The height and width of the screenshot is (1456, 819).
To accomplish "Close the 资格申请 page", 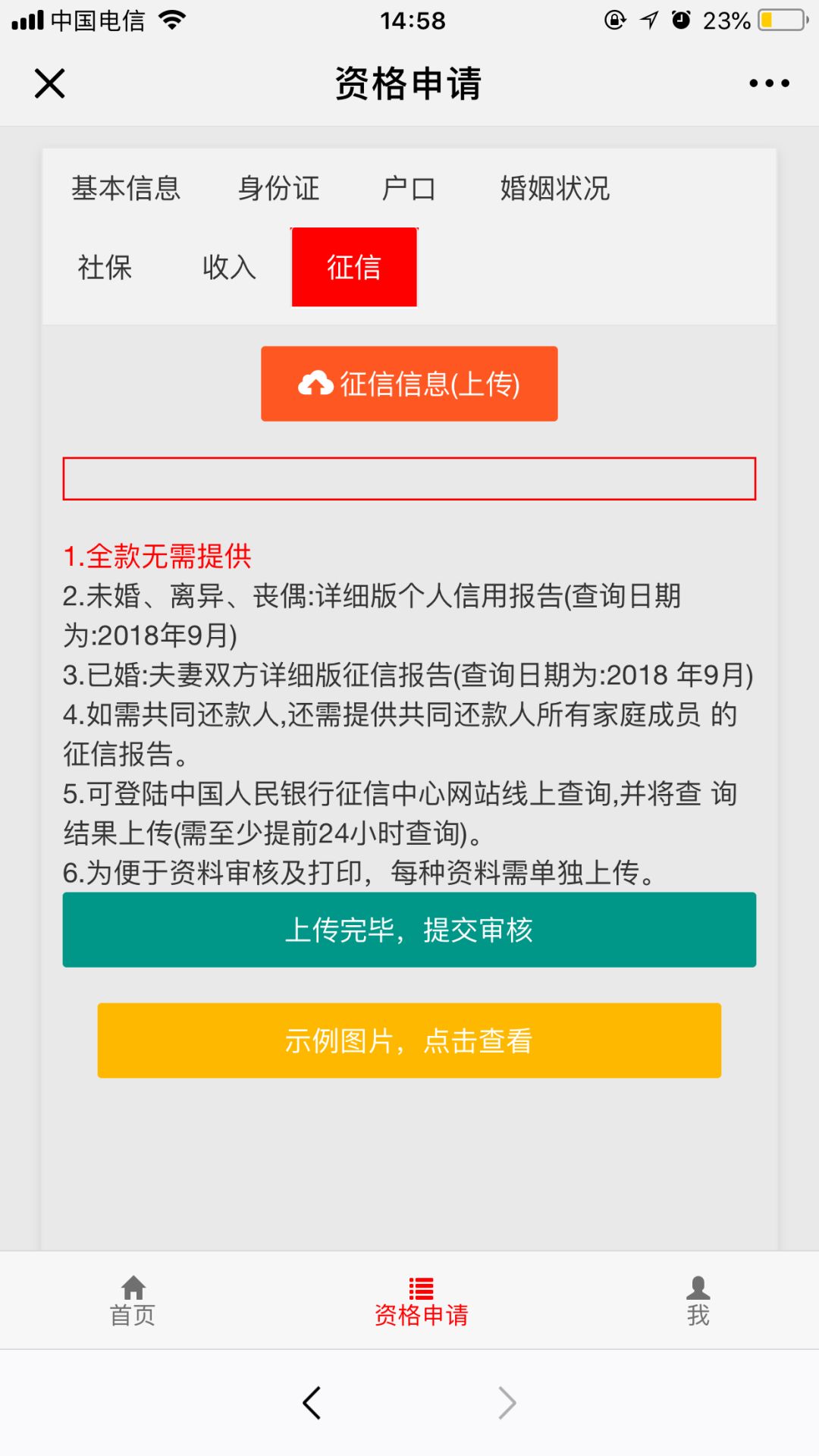I will pos(50,83).
